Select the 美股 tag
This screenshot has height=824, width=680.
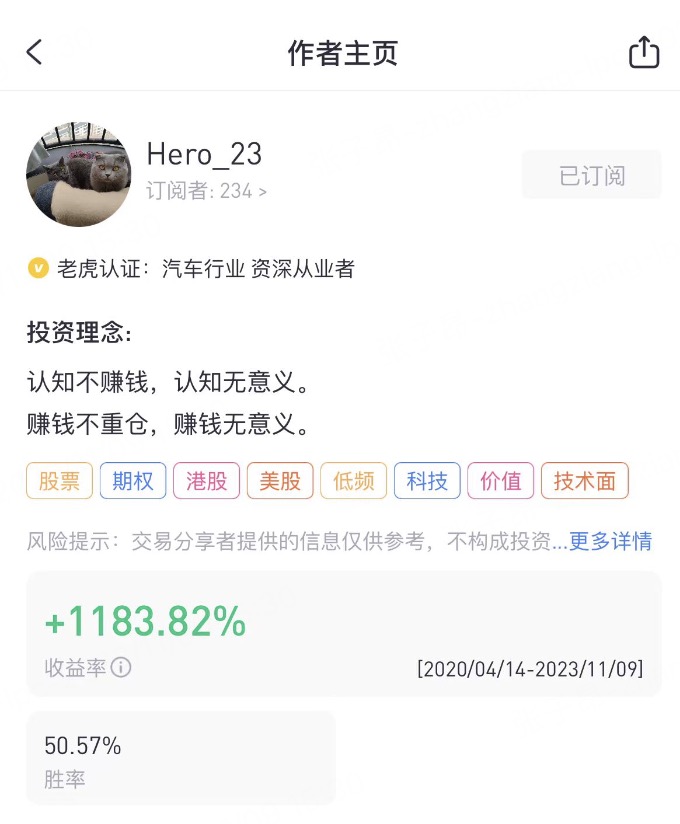(x=280, y=481)
